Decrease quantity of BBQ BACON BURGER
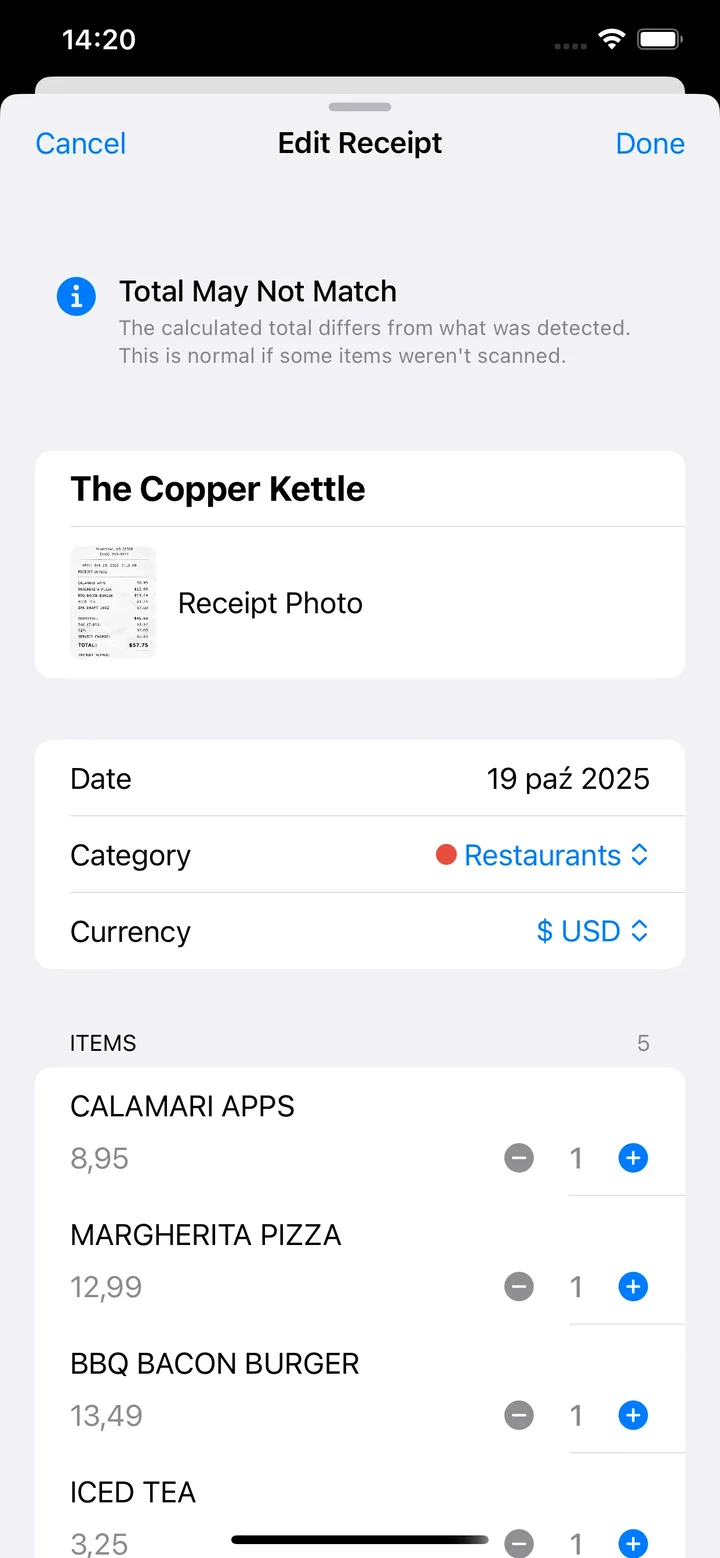This screenshot has height=1558, width=720. [519, 1415]
